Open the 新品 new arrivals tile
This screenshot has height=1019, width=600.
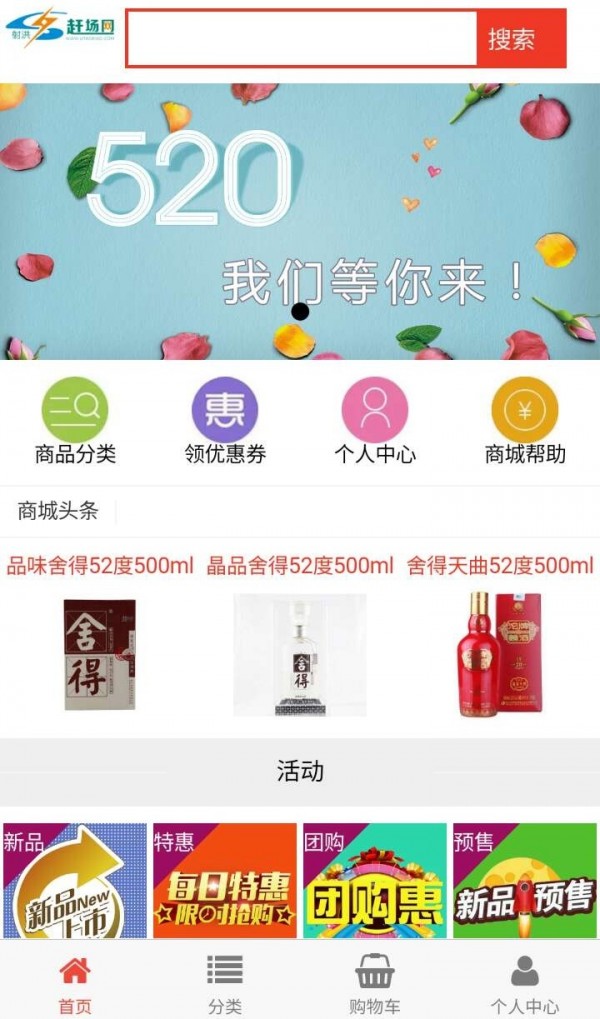point(75,880)
